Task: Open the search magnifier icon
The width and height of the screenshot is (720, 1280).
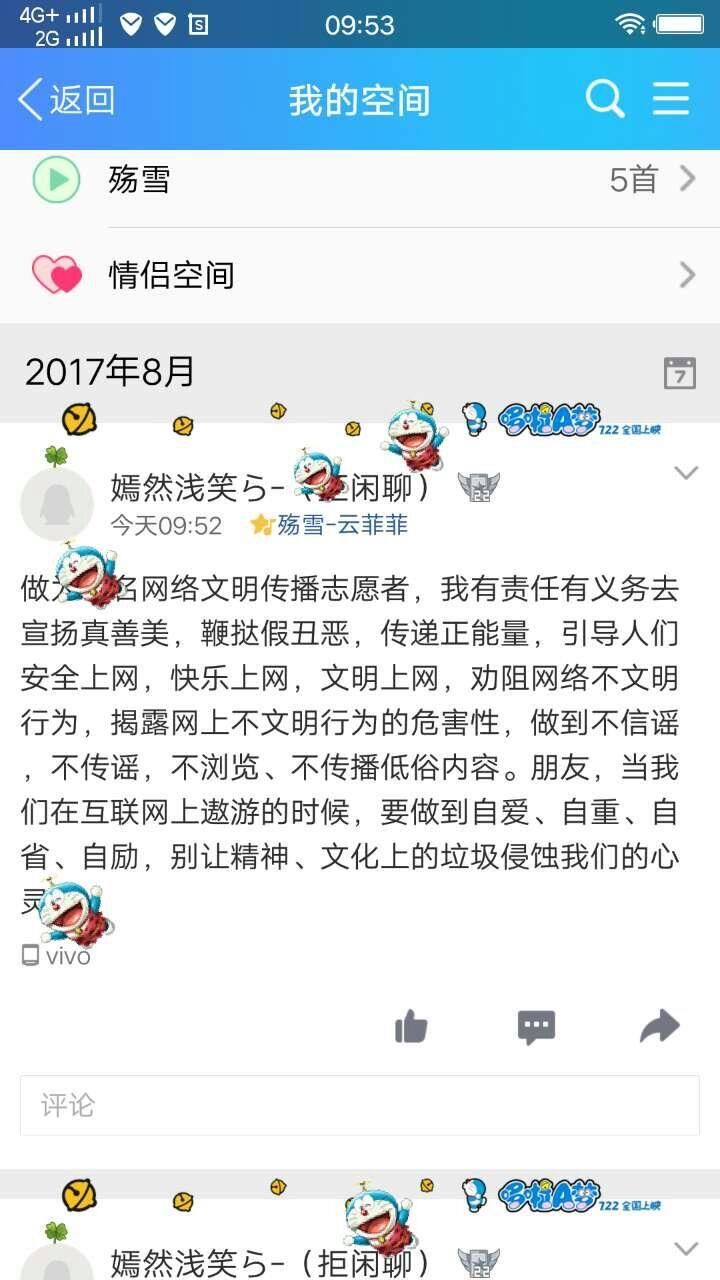Action: coord(605,99)
